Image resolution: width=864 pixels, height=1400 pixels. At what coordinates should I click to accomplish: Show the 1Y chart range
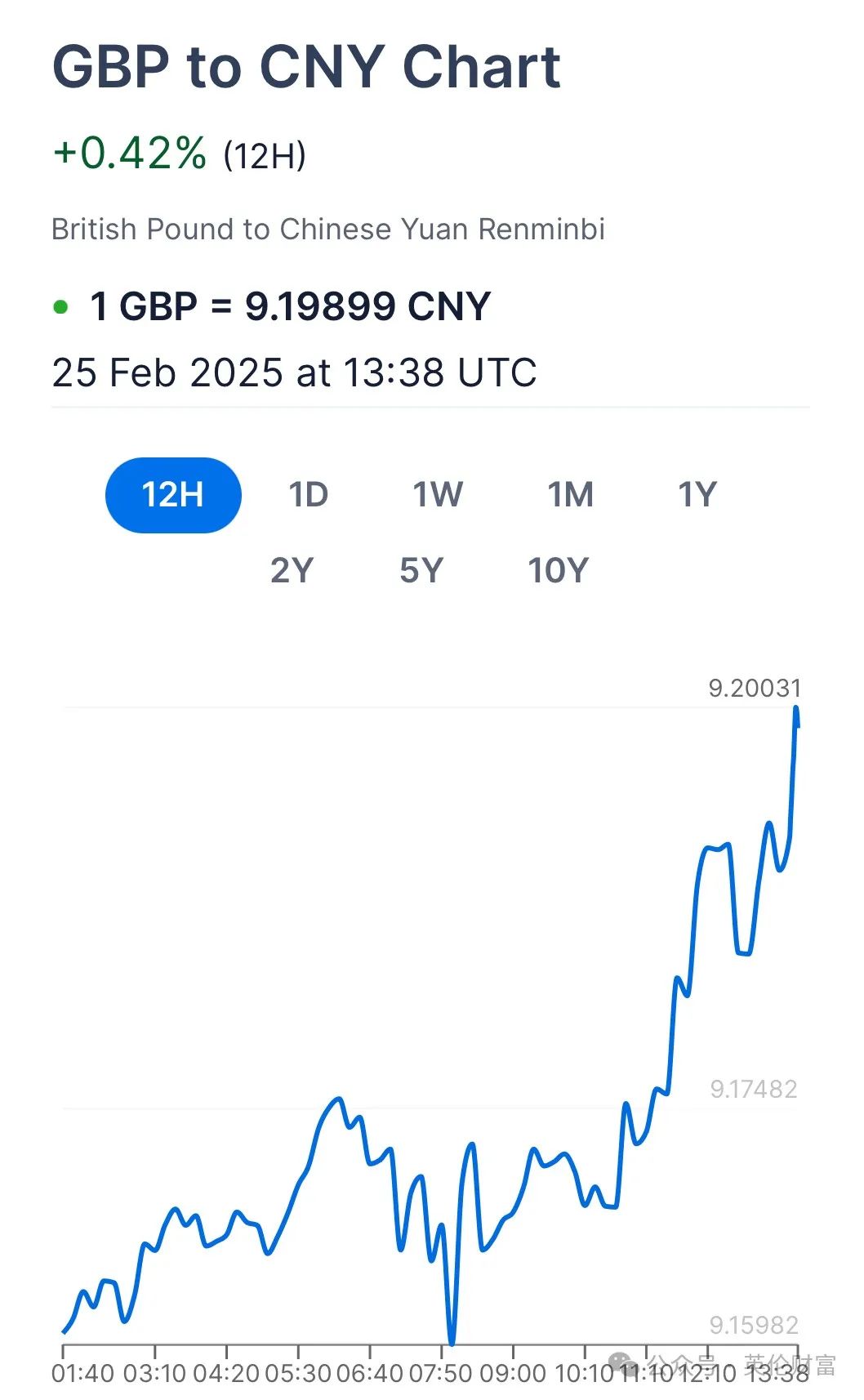697,495
